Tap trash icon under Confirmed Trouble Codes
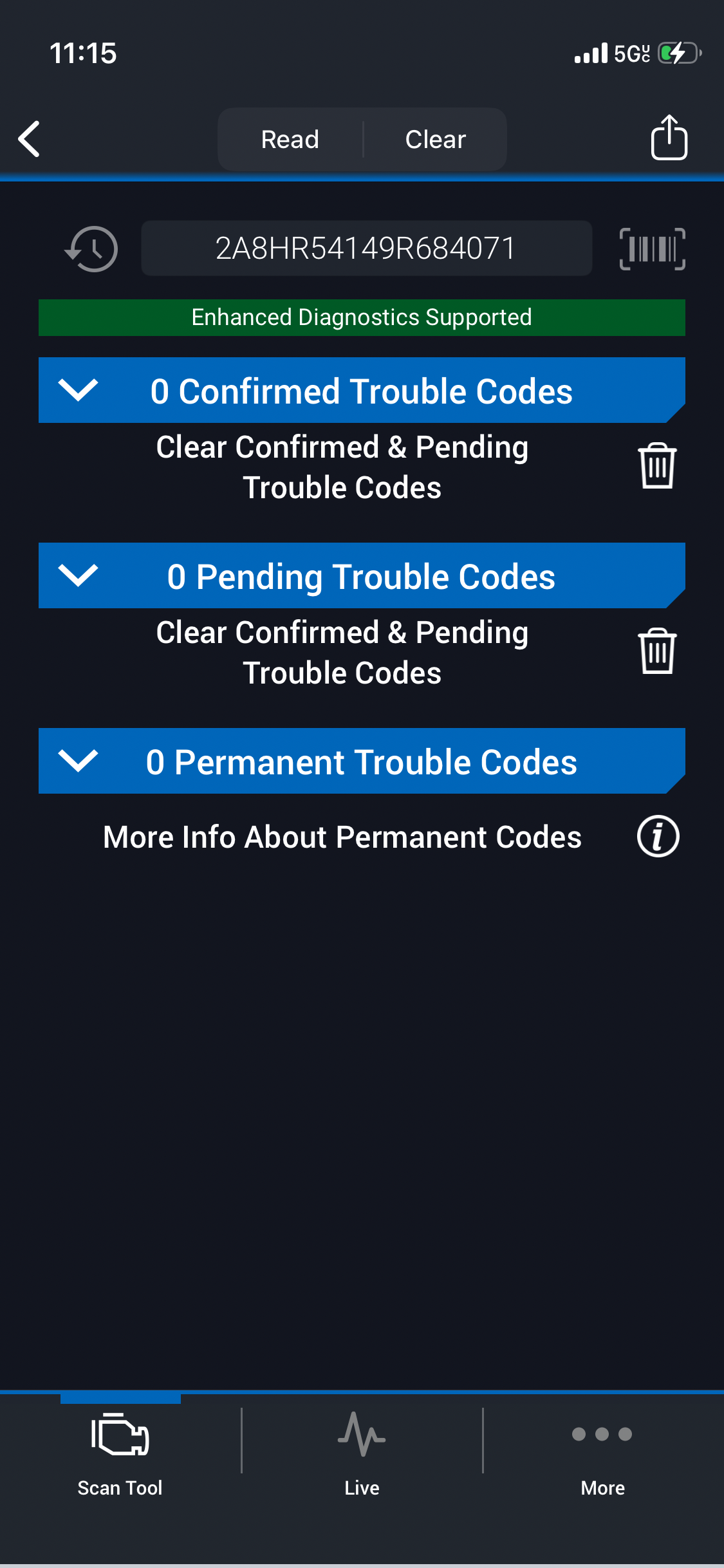 click(657, 466)
